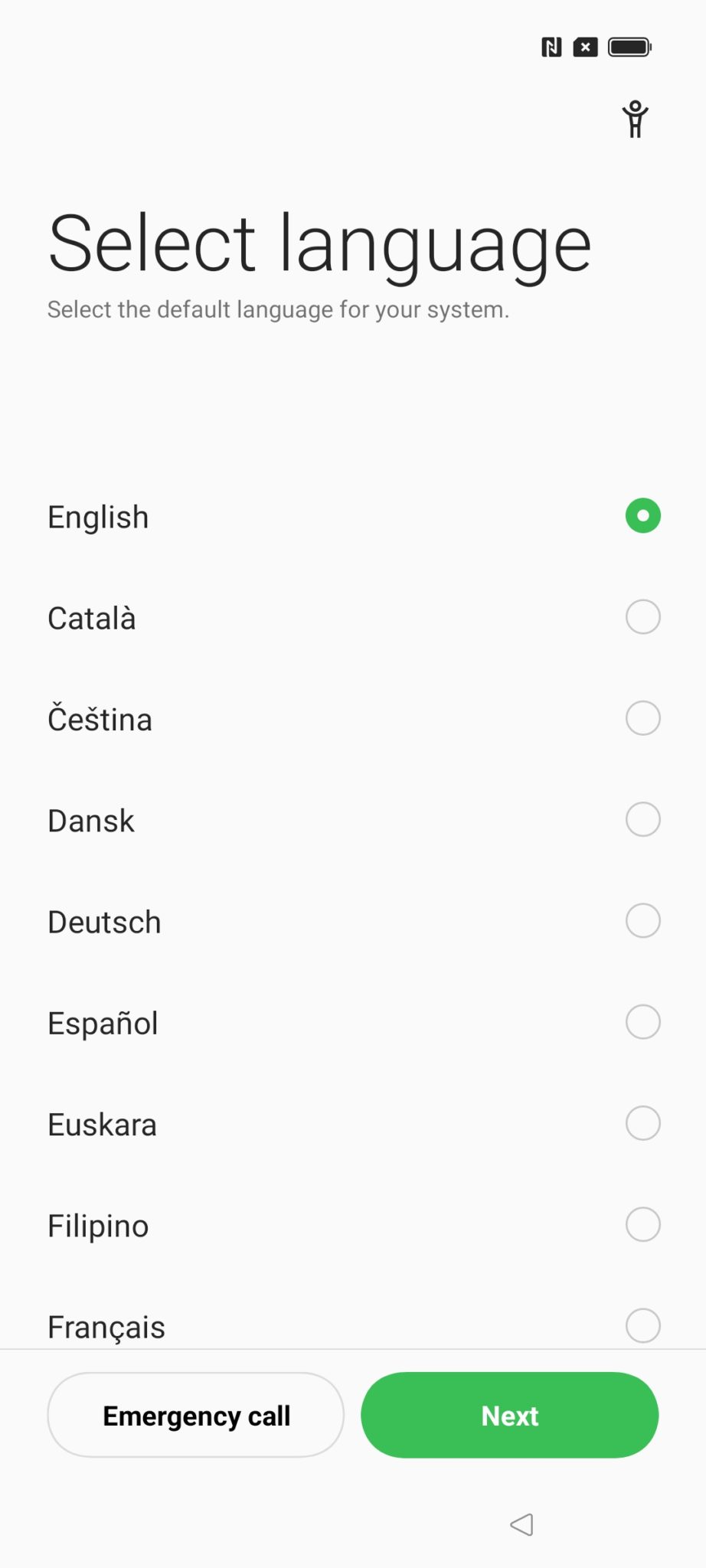Screen dimensions: 706x1568
Task: Select Español from the list
Action: [x=353, y=1022]
